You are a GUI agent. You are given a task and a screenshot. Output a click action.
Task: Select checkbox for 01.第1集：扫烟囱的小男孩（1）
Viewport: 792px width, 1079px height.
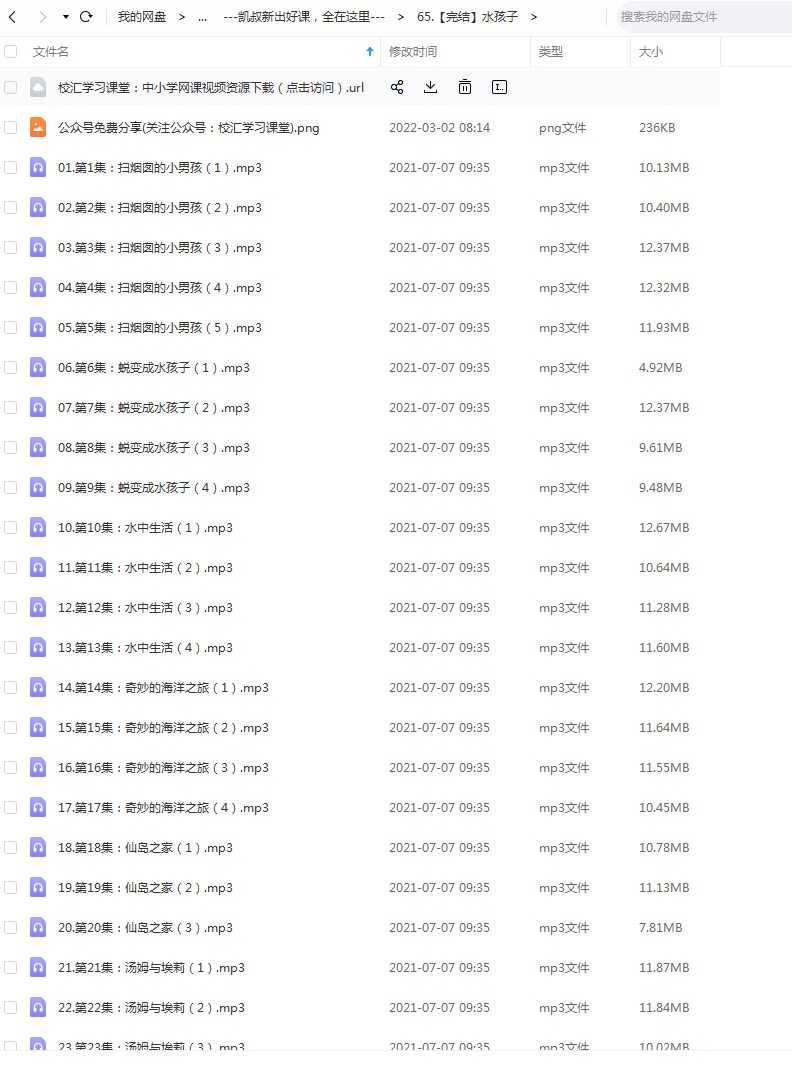pyautogui.click(x=12, y=167)
